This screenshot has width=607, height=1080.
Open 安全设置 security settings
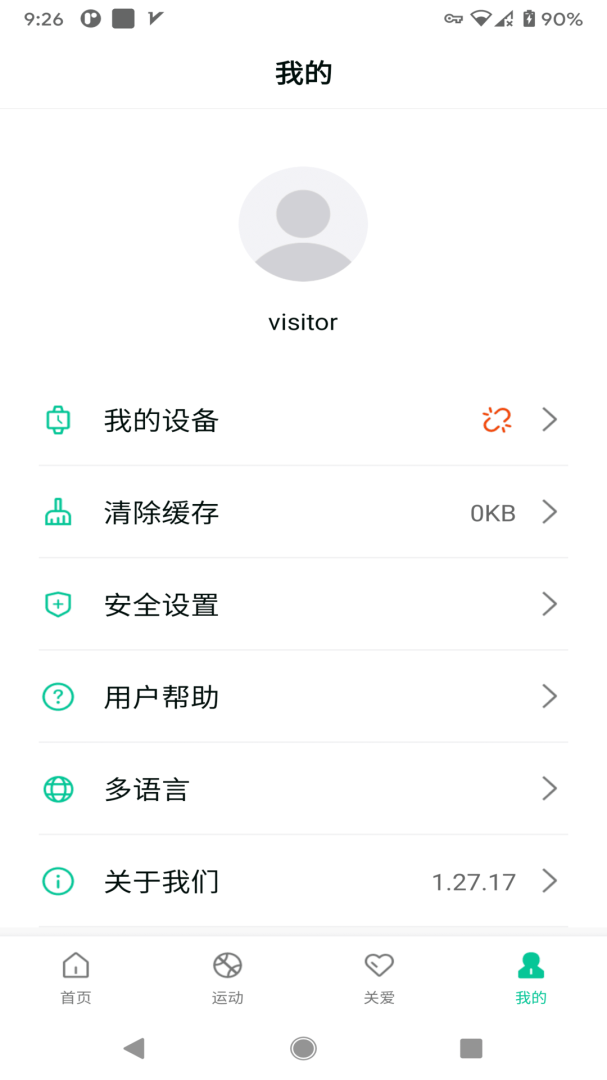(303, 605)
